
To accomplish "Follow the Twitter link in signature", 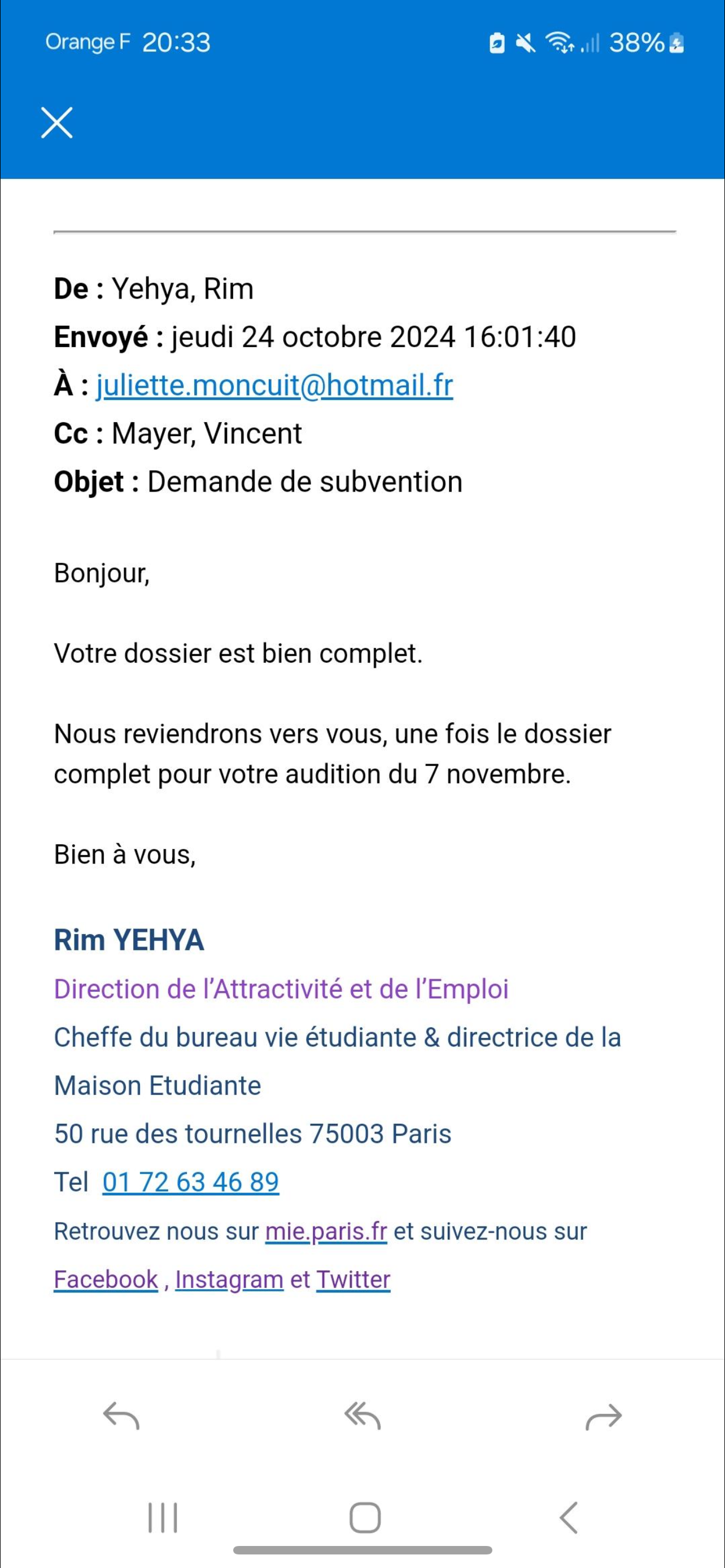I will point(353,1280).
